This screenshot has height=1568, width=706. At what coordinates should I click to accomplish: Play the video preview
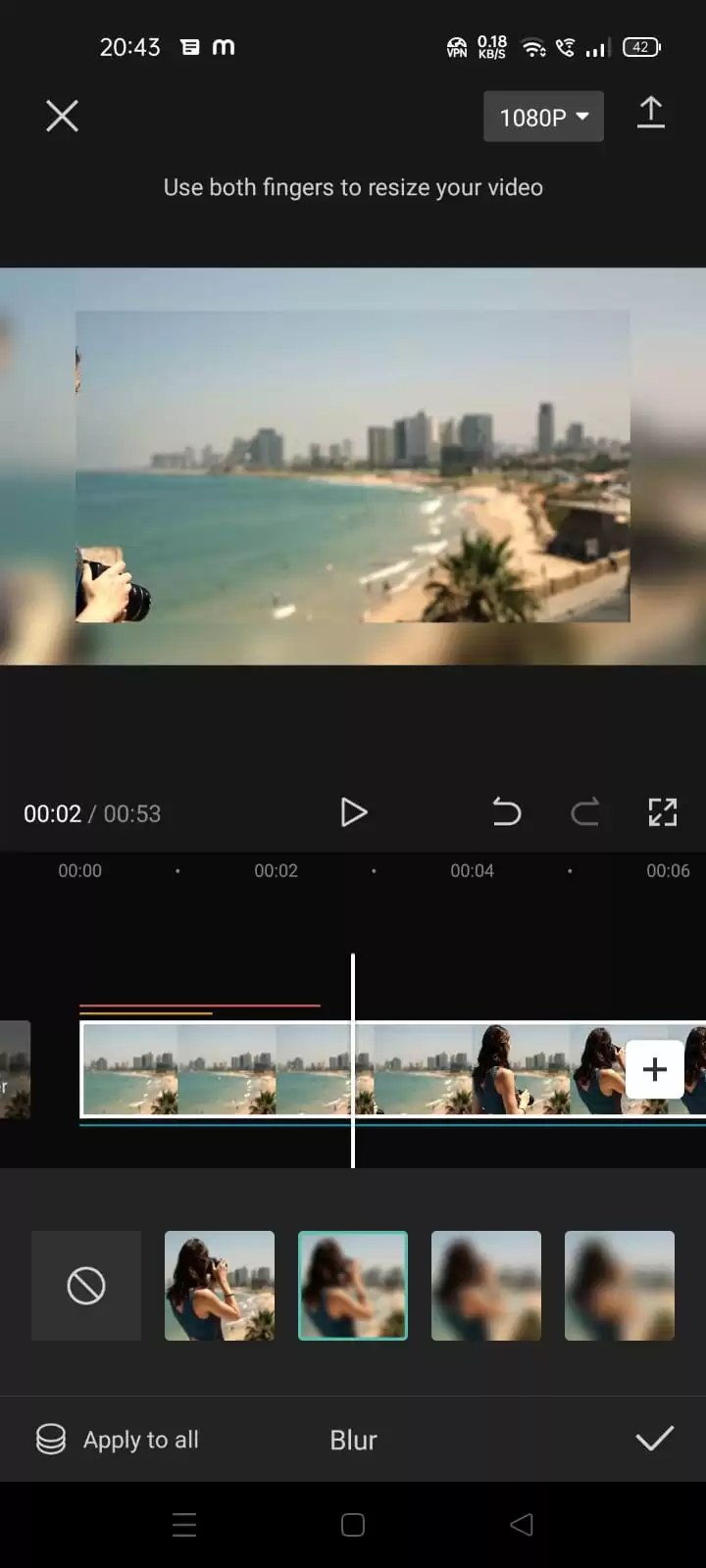[x=353, y=812]
